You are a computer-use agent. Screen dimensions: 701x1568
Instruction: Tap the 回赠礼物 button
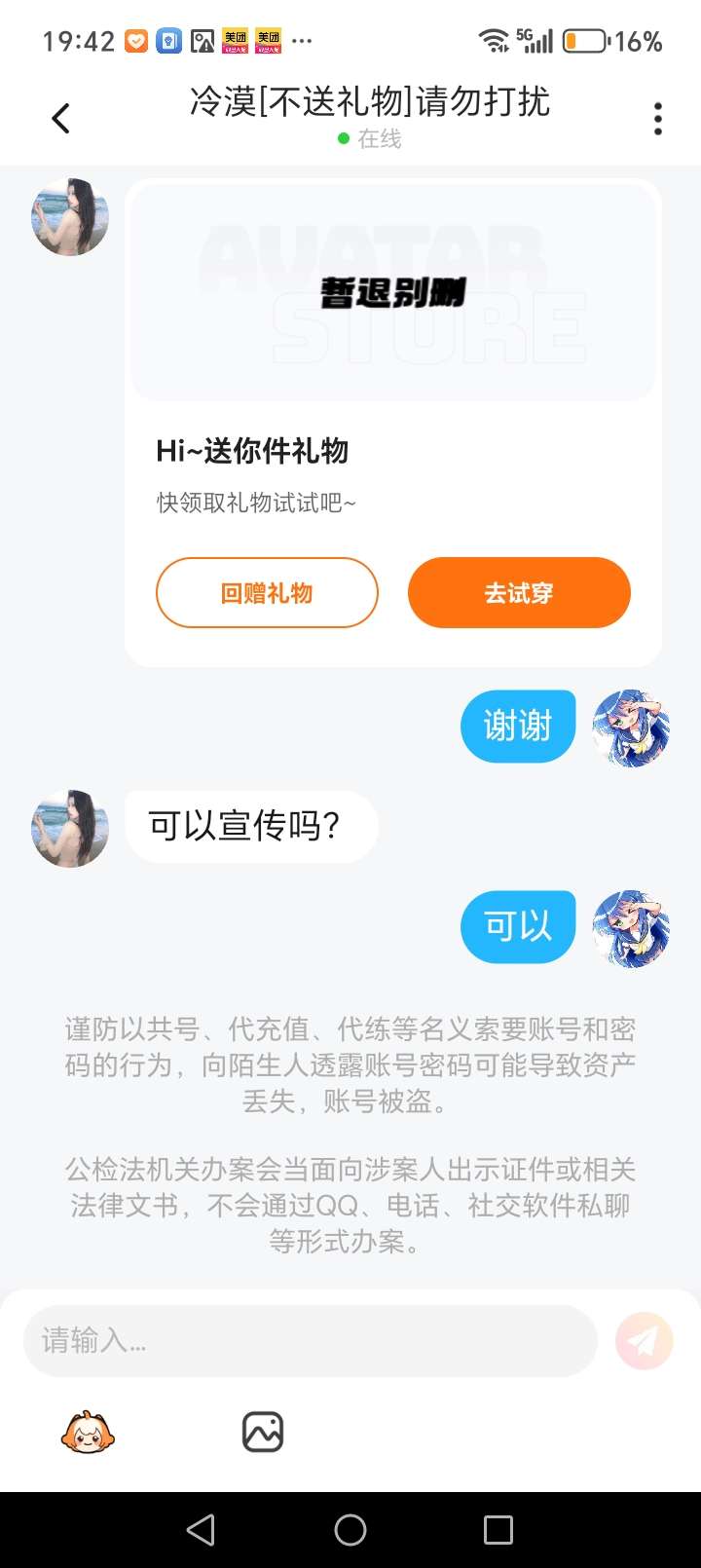[x=267, y=593]
